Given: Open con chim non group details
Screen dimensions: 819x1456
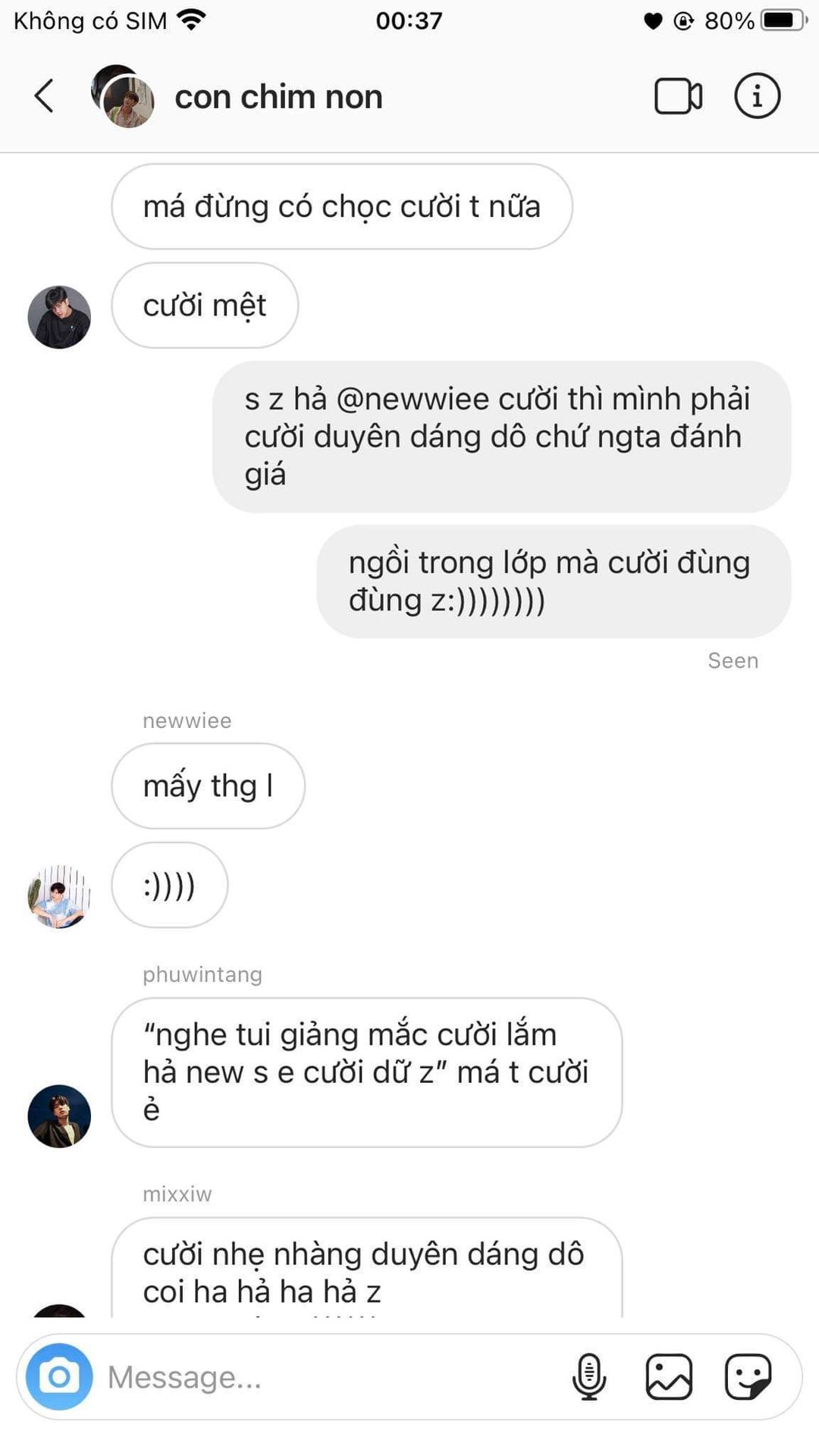Looking at the screenshot, I should tap(278, 97).
